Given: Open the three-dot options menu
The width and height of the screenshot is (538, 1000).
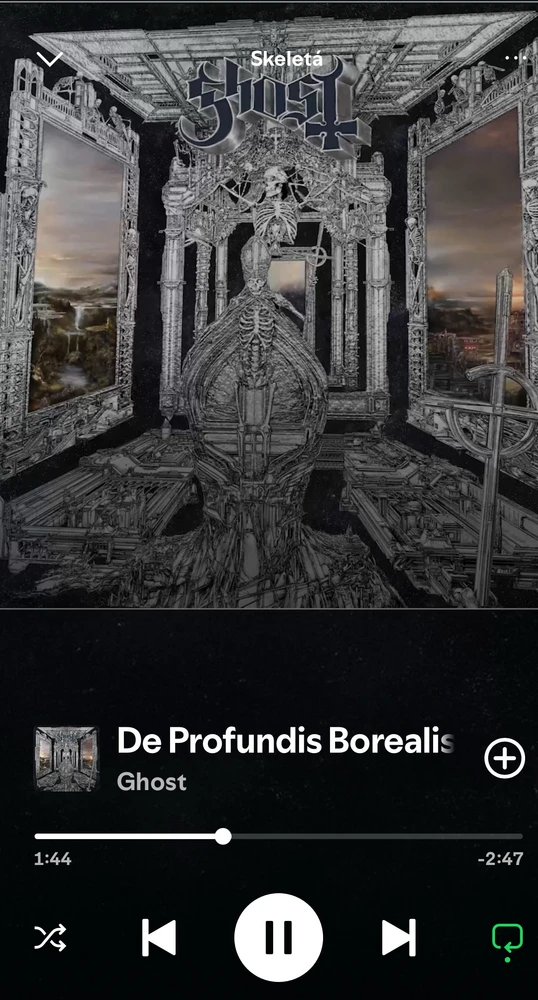Looking at the screenshot, I should pos(515,57).
